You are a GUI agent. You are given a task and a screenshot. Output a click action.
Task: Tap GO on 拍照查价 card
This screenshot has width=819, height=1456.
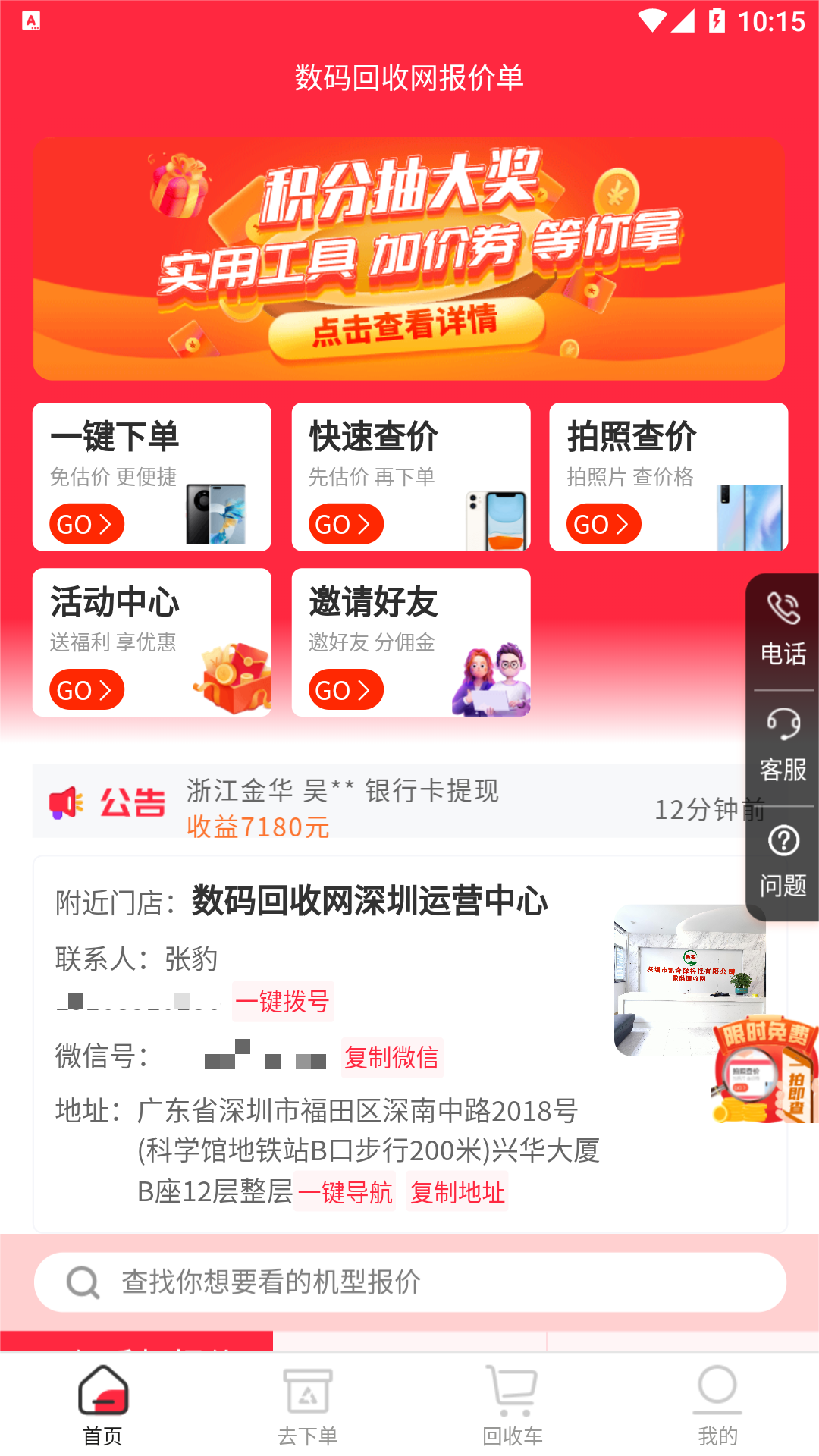(603, 523)
